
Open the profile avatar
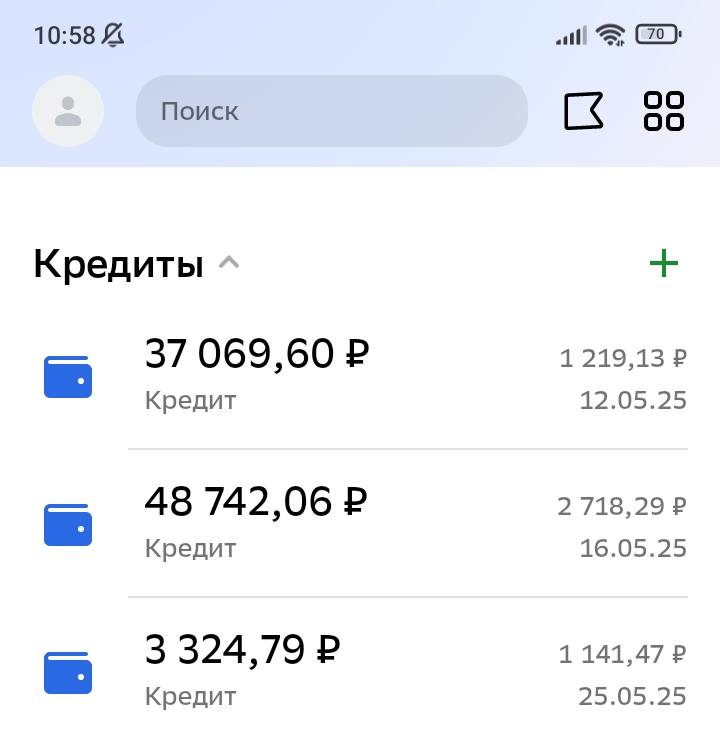(68, 111)
